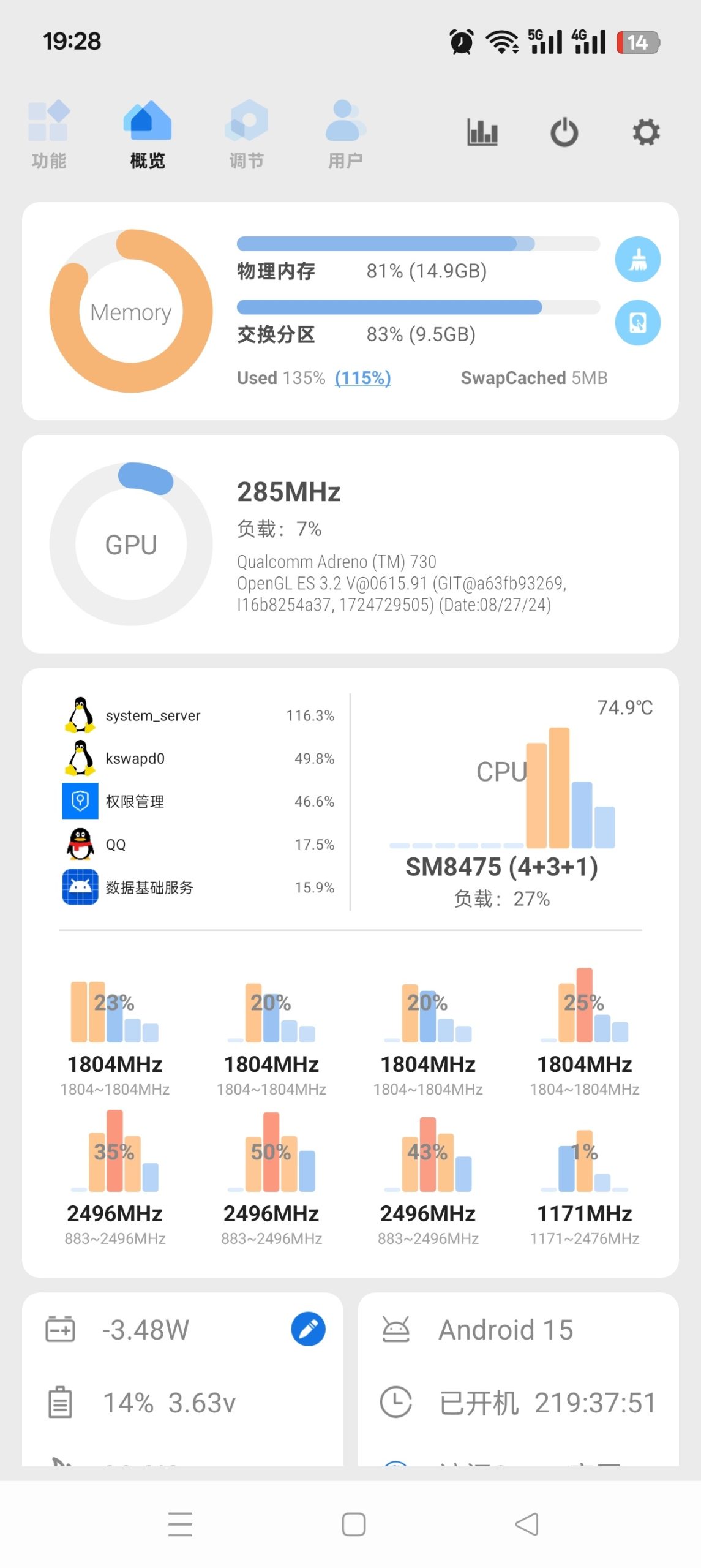Click the (115%) link under memory usage

click(364, 379)
